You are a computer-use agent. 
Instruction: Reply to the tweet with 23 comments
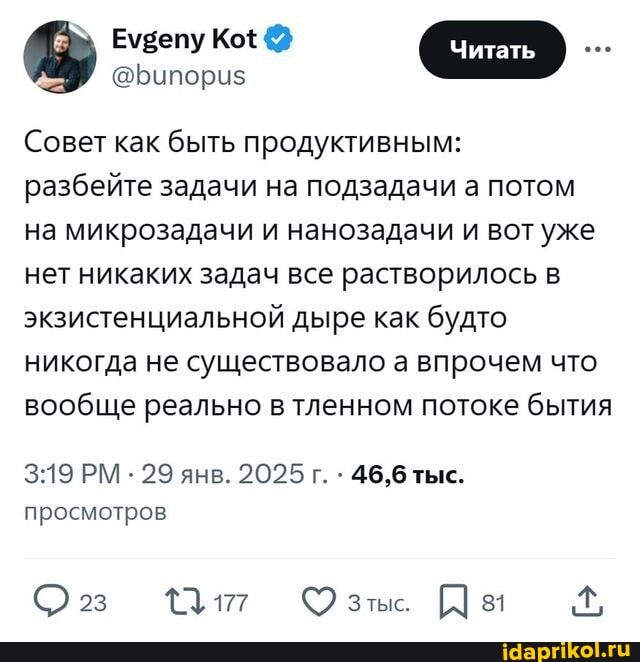[52, 600]
